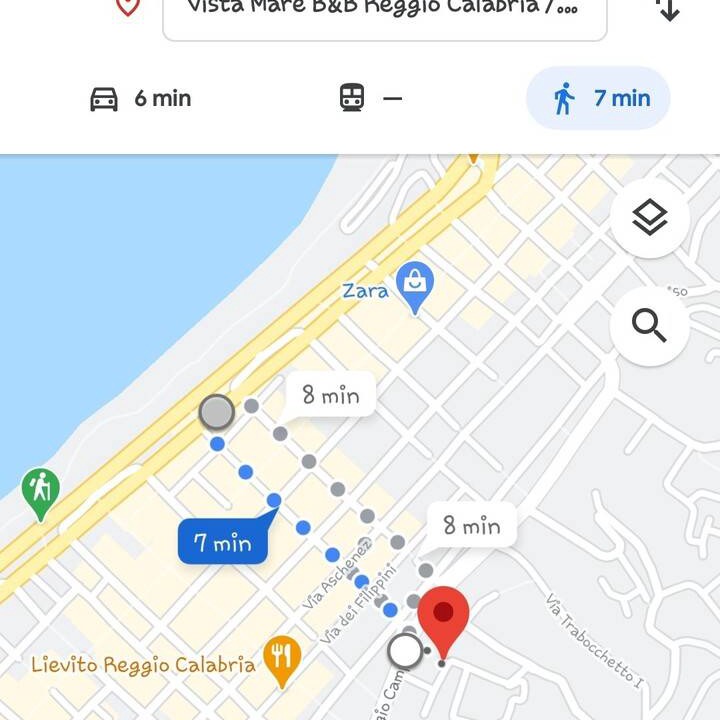Search along the route

[649, 326]
